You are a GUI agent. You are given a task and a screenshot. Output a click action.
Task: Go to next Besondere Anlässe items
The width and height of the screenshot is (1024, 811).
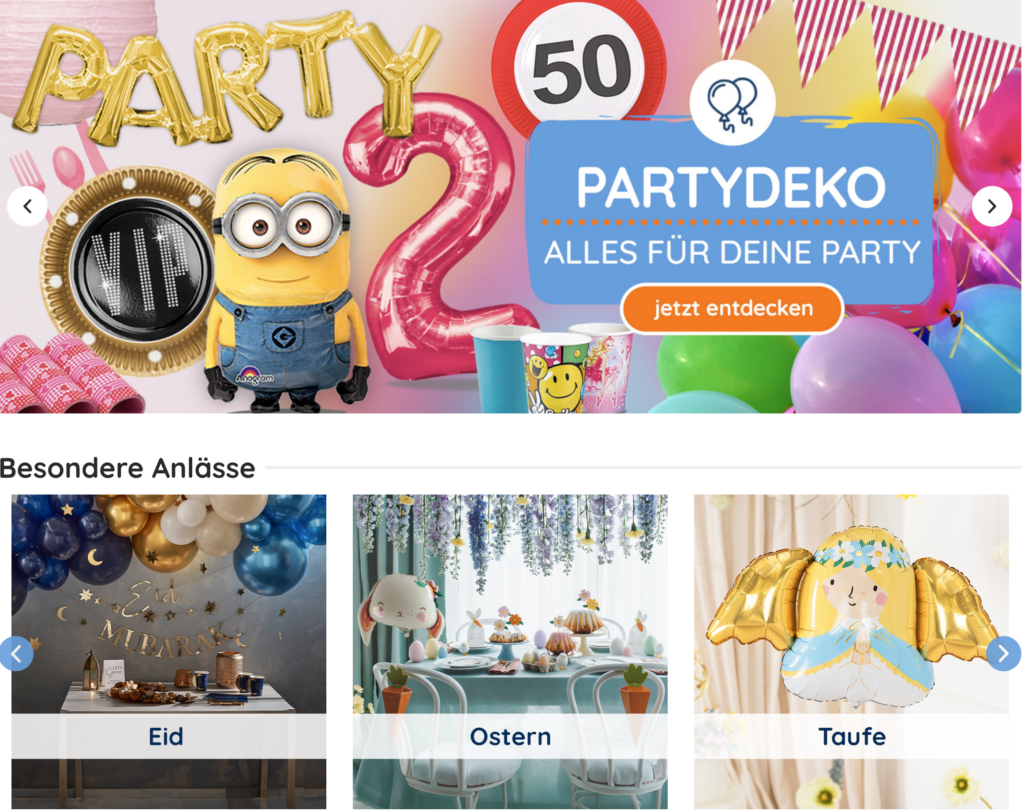pos(1003,653)
